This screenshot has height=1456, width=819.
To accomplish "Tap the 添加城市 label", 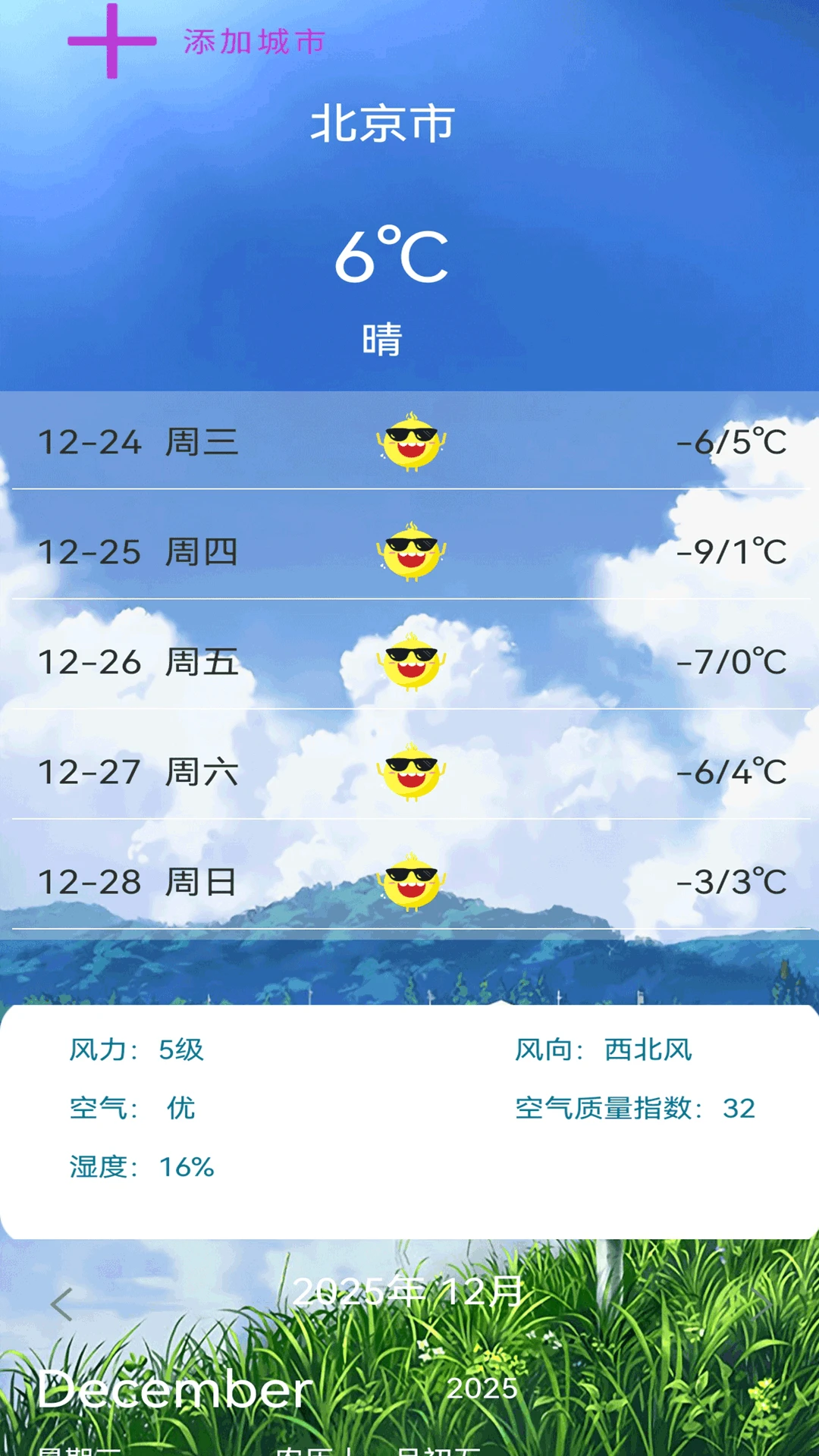I will click(x=255, y=42).
